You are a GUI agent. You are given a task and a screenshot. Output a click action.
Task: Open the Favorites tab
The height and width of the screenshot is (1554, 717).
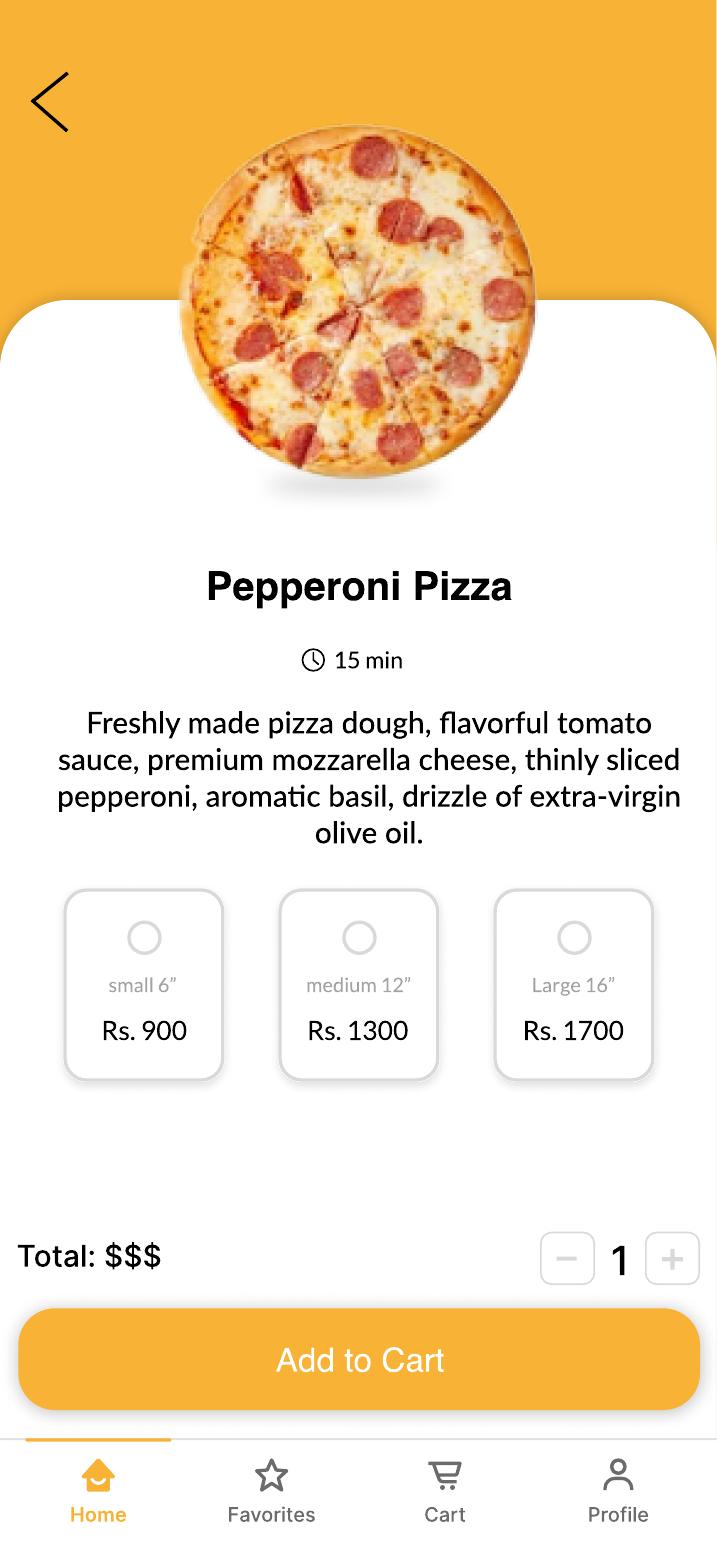[271, 1491]
